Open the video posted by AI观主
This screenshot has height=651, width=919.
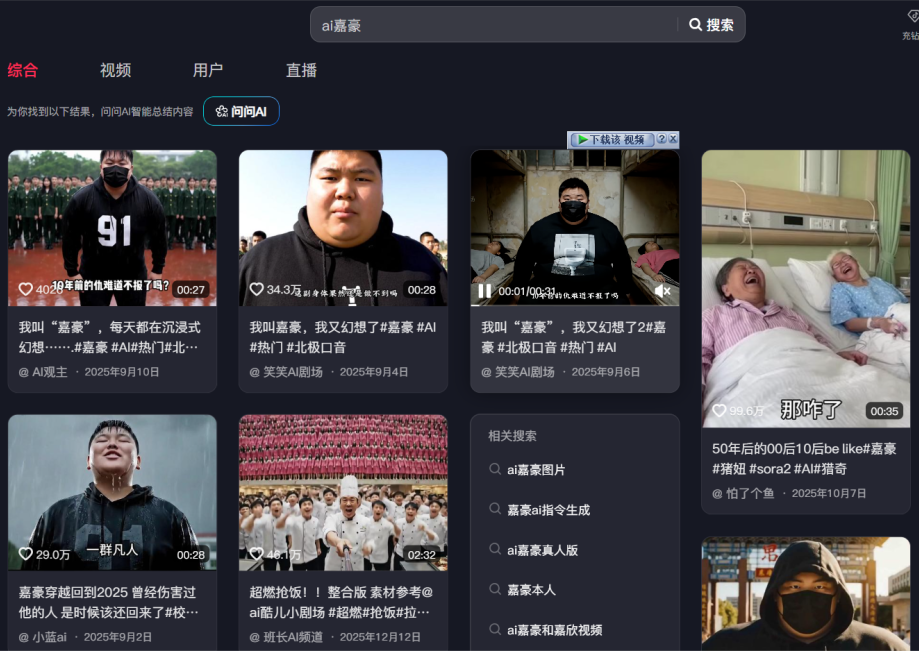click(x=112, y=228)
